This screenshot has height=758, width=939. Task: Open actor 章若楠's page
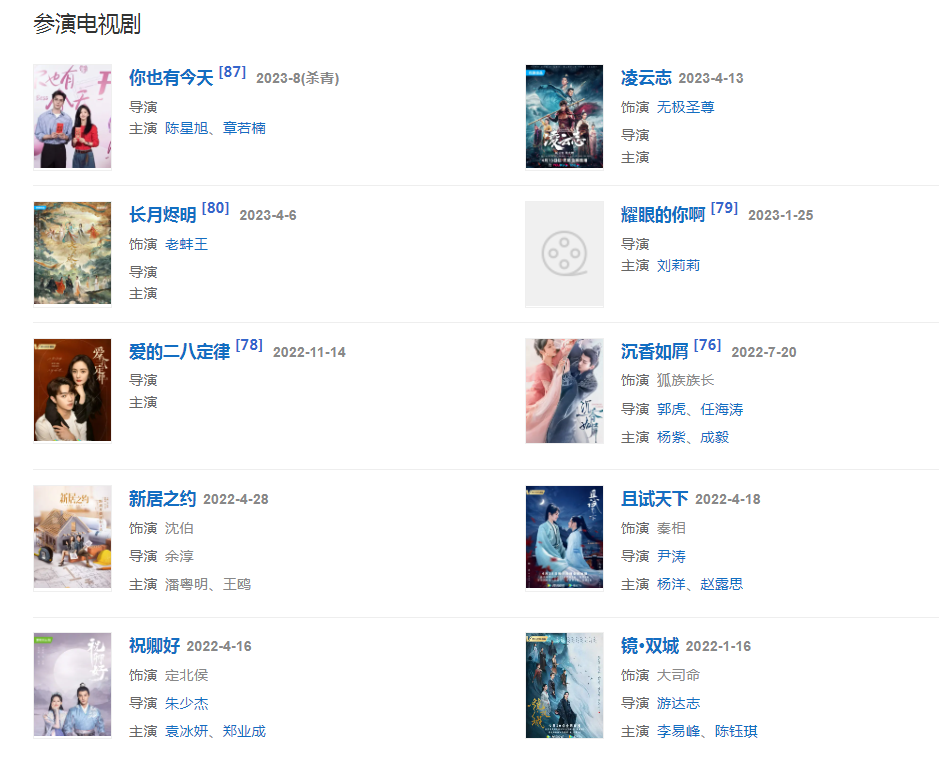tap(244, 128)
